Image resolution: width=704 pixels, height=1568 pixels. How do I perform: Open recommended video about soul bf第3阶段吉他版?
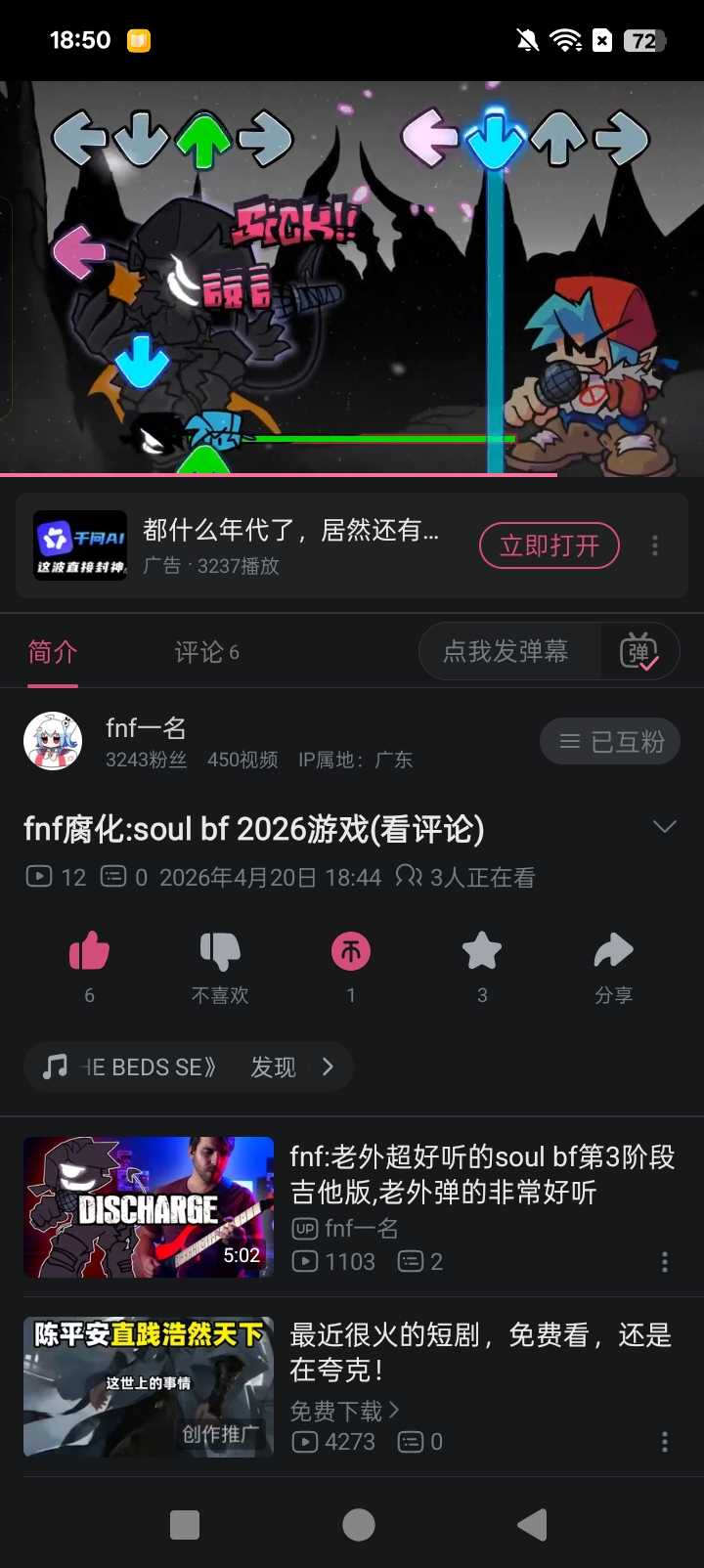coord(479,1175)
